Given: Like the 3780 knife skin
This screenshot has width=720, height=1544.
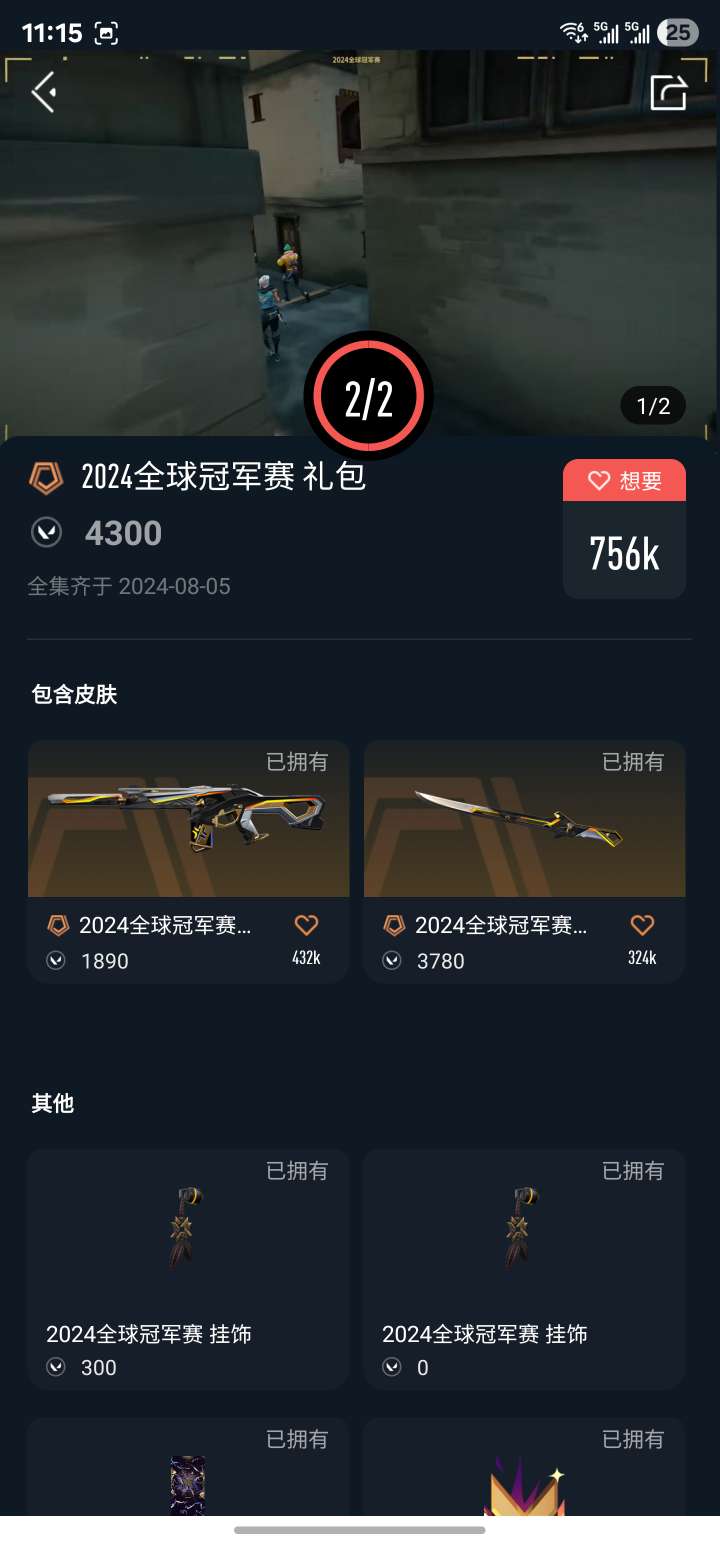Looking at the screenshot, I should (642, 925).
